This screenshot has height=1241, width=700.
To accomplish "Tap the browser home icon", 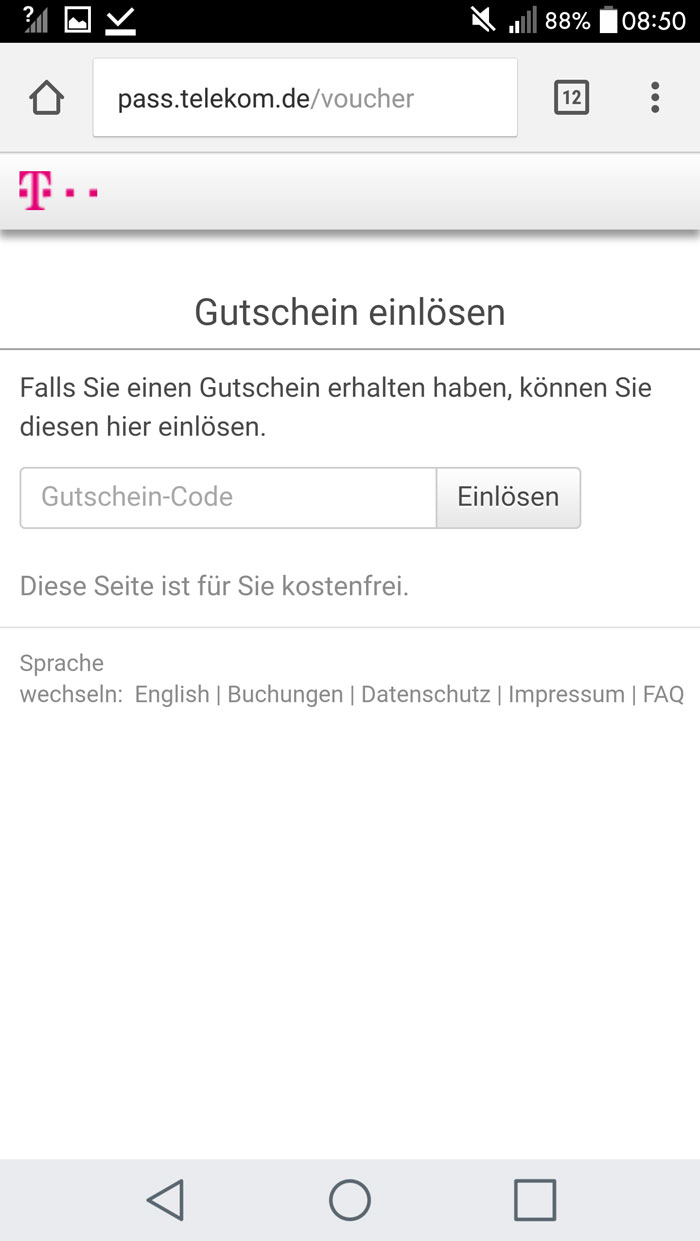I will [x=47, y=98].
